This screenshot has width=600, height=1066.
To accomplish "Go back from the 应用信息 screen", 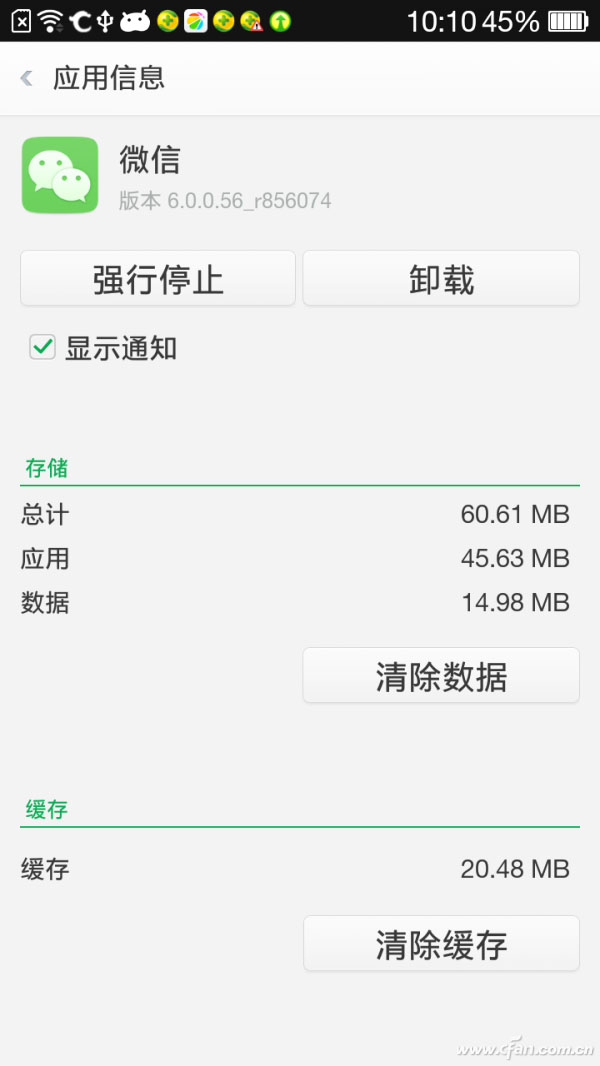I will [27, 78].
